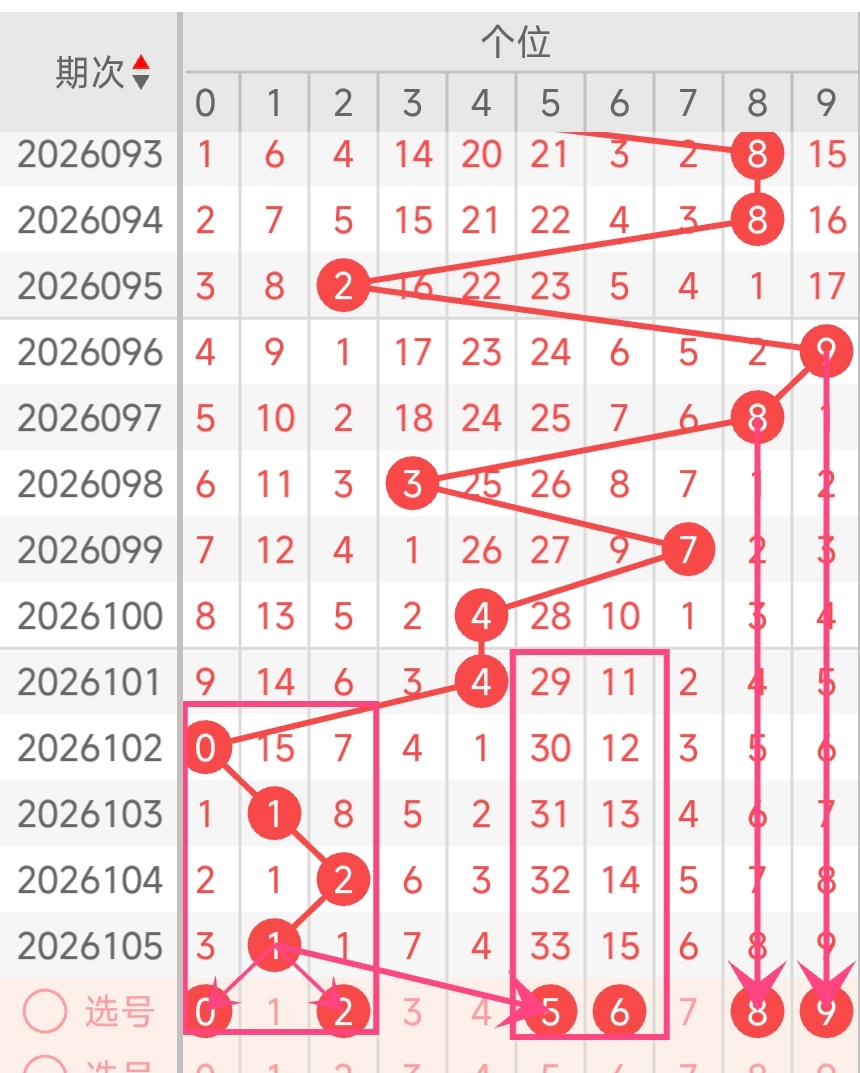Deselect number 0 in the first 选号 row
This screenshot has width=860, height=1073.
click(206, 1013)
